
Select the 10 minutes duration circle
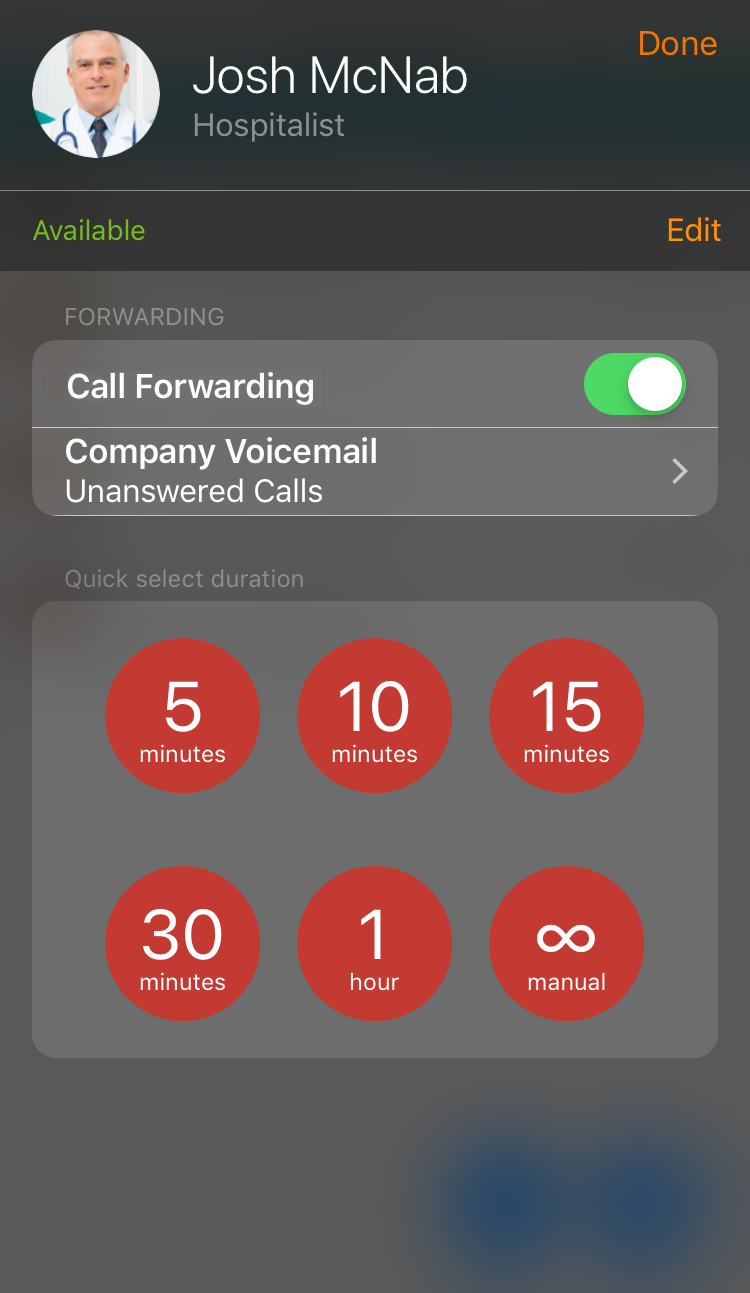(x=375, y=715)
